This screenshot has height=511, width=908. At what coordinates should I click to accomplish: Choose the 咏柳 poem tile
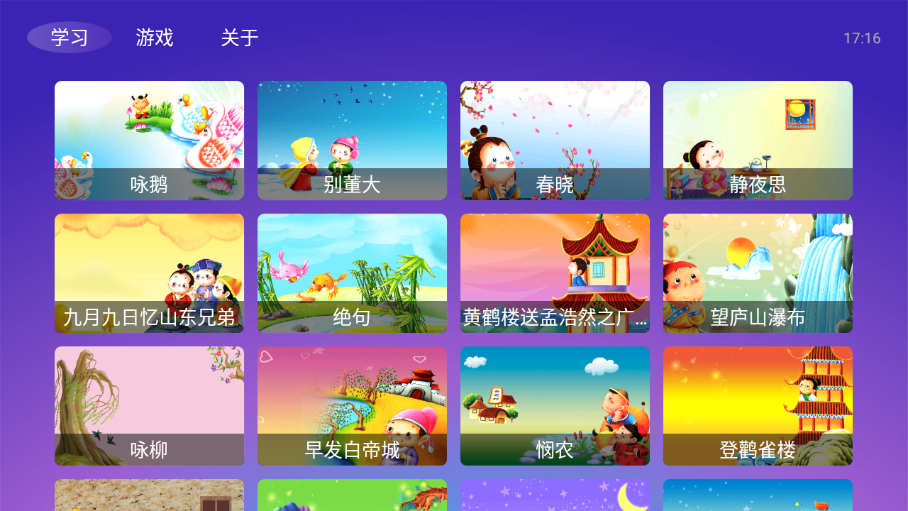point(149,406)
